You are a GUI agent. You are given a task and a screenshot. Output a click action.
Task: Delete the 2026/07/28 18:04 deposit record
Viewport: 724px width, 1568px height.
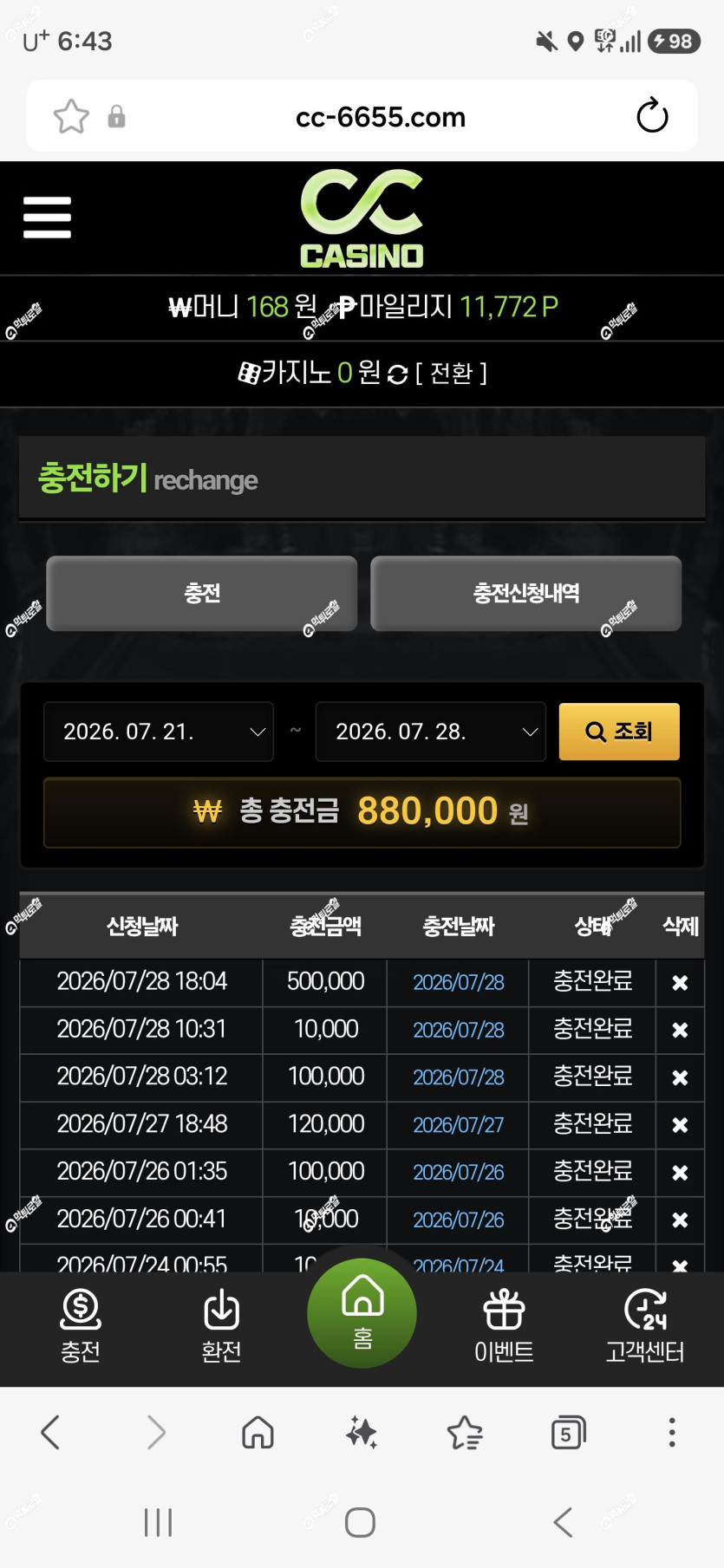point(680,983)
